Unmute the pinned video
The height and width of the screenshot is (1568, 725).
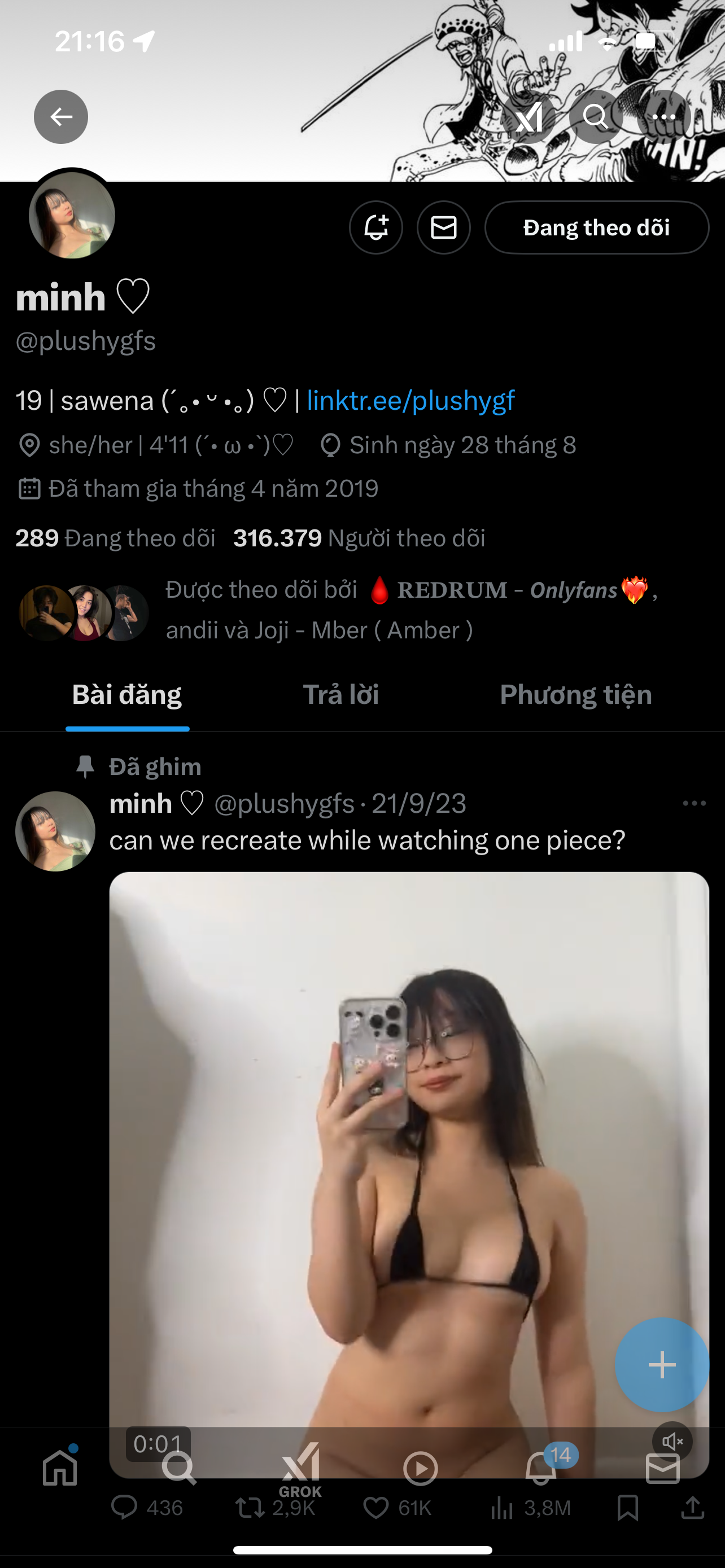click(x=672, y=1441)
